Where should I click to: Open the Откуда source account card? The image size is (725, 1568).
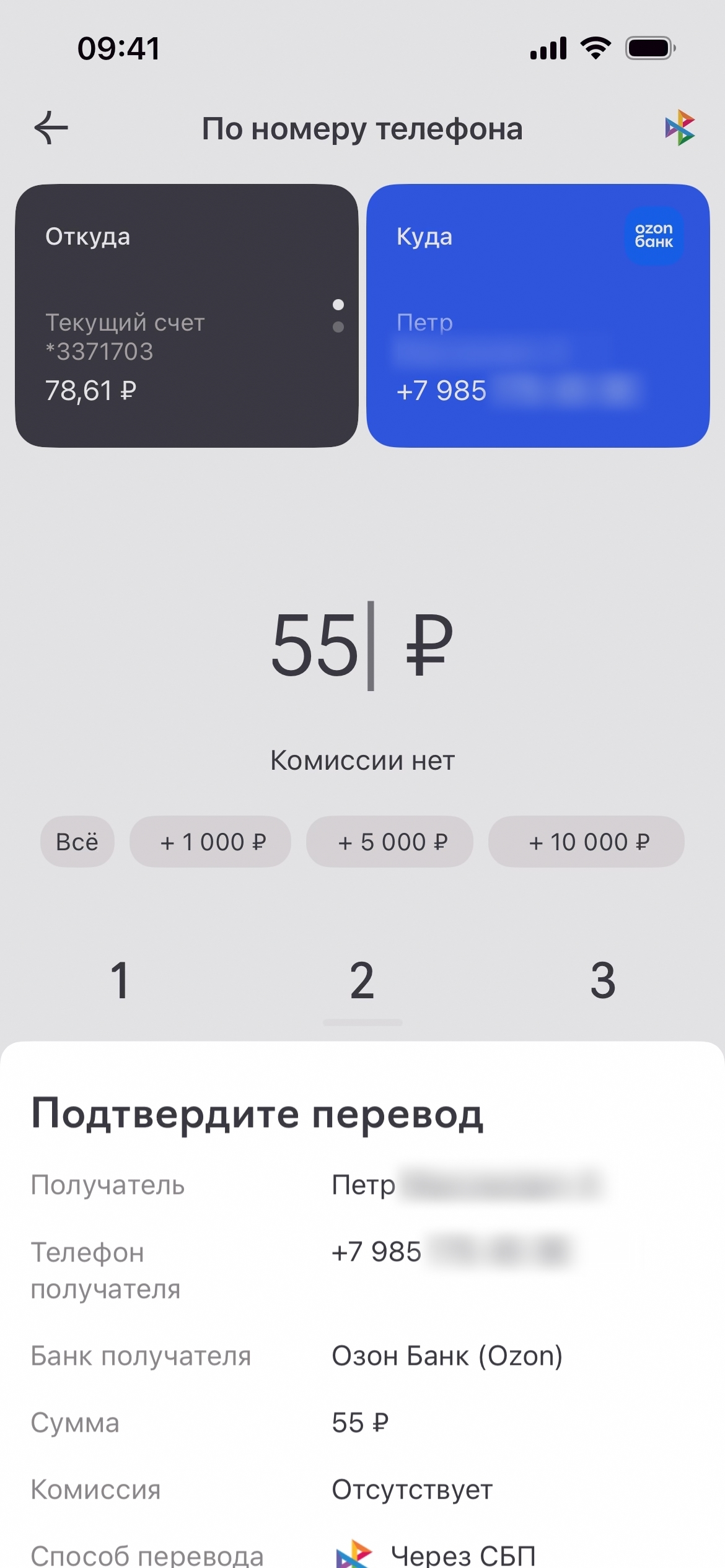[187, 316]
